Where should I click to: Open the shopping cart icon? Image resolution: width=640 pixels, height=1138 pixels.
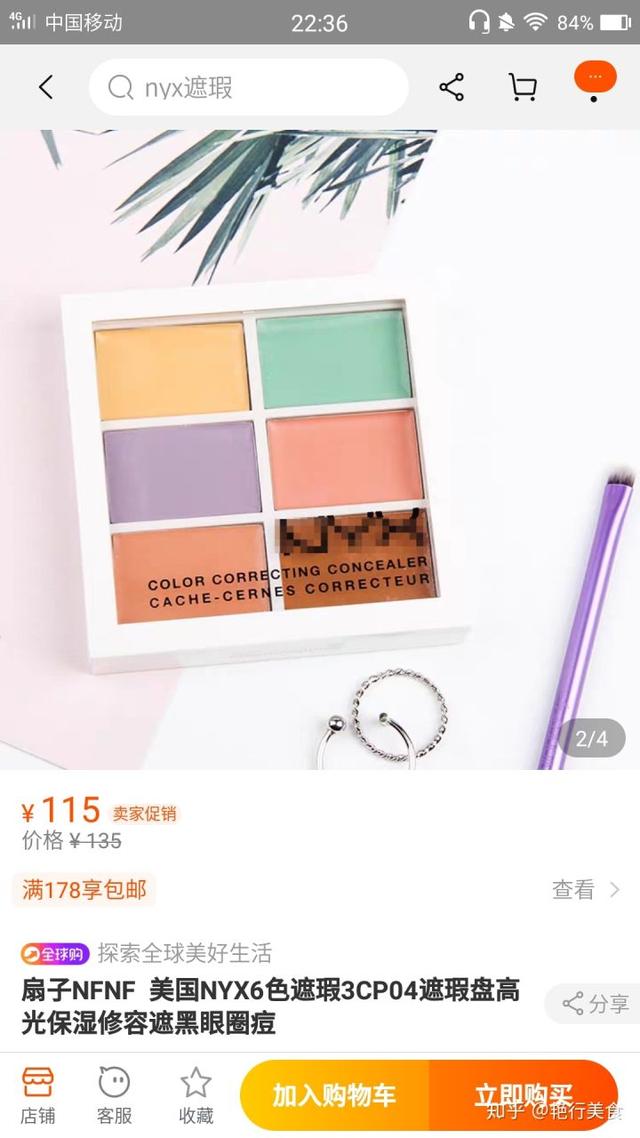pyautogui.click(x=522, y=88)
